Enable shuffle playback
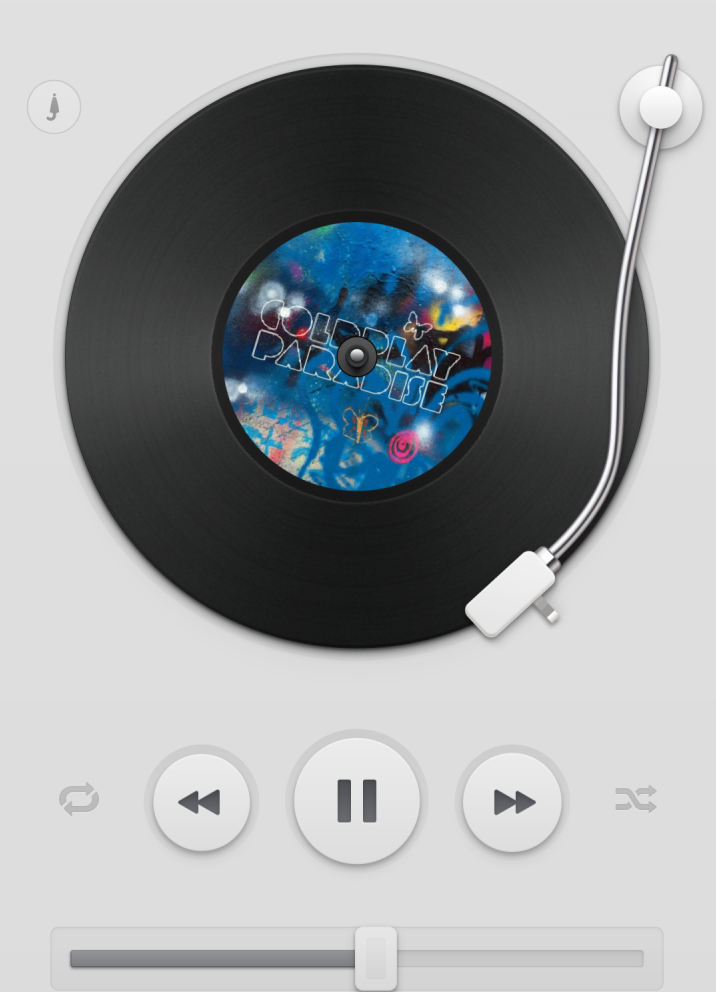 click(x=635, y=799)
